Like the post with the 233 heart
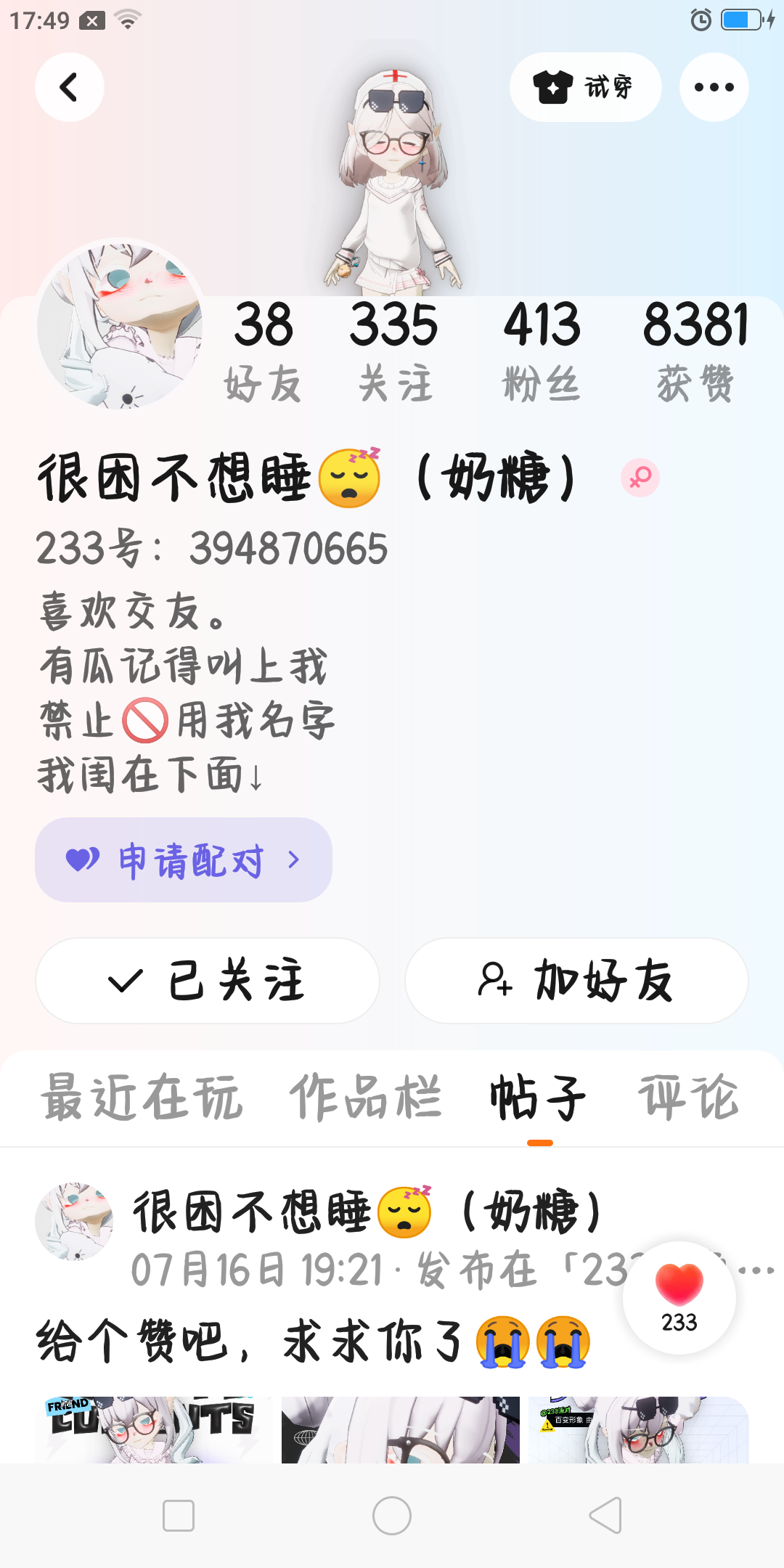This screenshot has height=1568, width=784. (679, 1297)
